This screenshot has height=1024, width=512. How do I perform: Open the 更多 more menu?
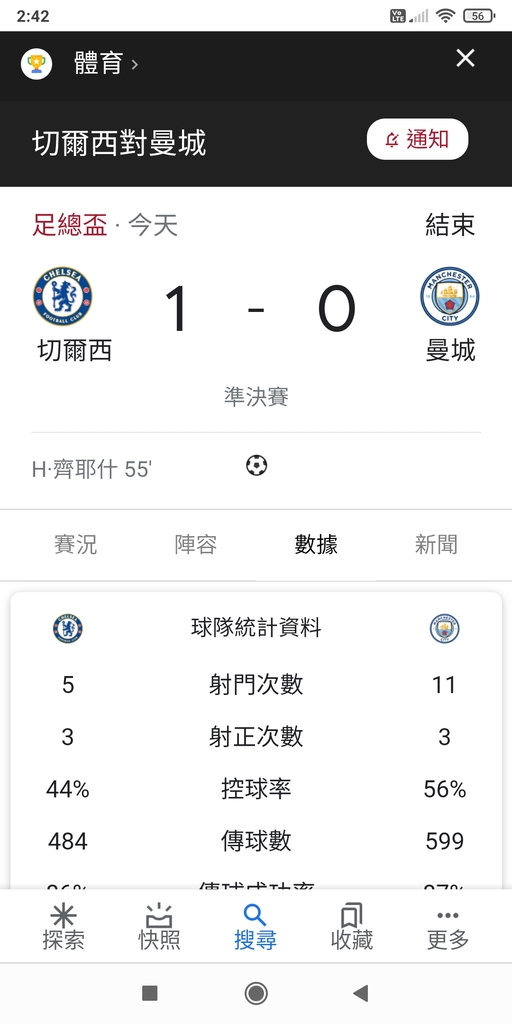tap(448, 926)
